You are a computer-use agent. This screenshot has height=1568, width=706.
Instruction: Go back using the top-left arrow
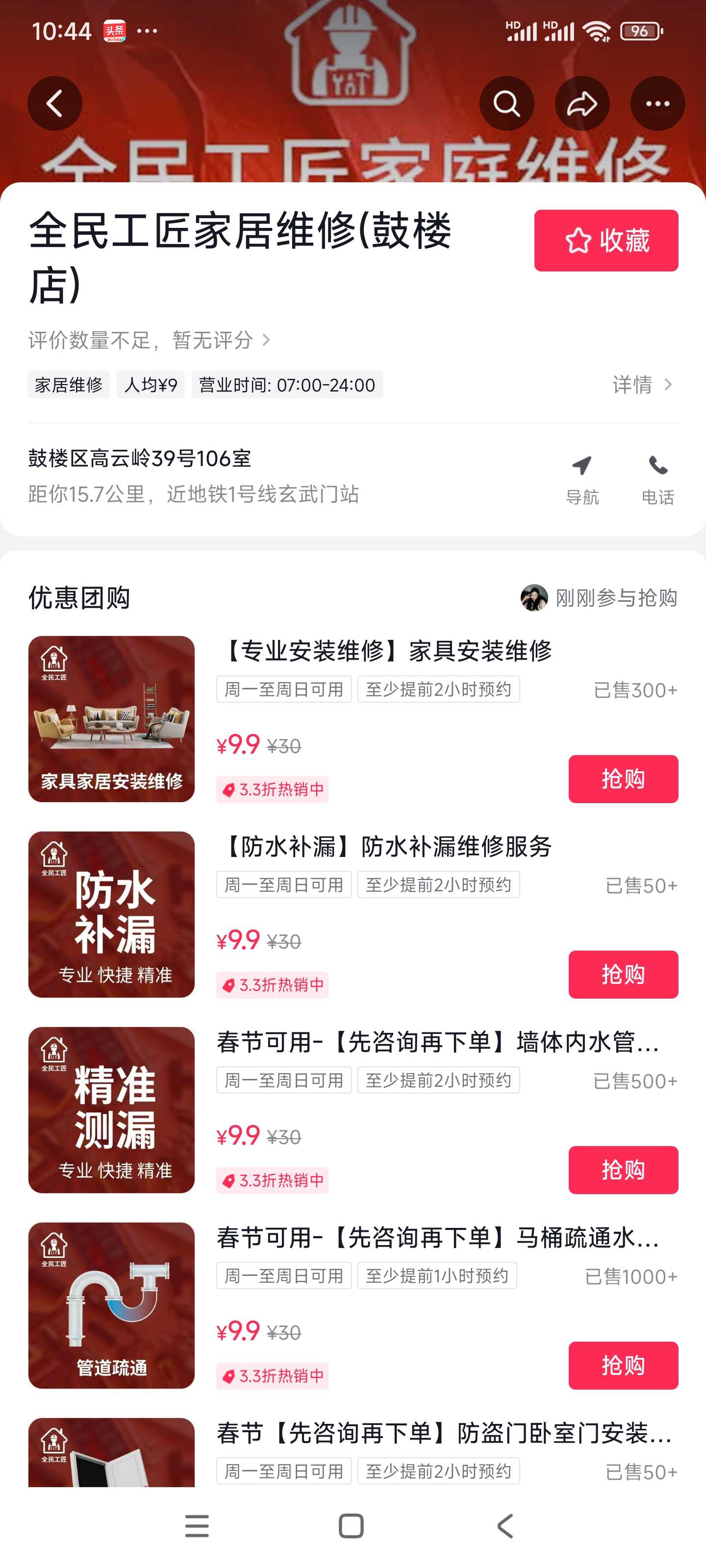tap(55, 103)
